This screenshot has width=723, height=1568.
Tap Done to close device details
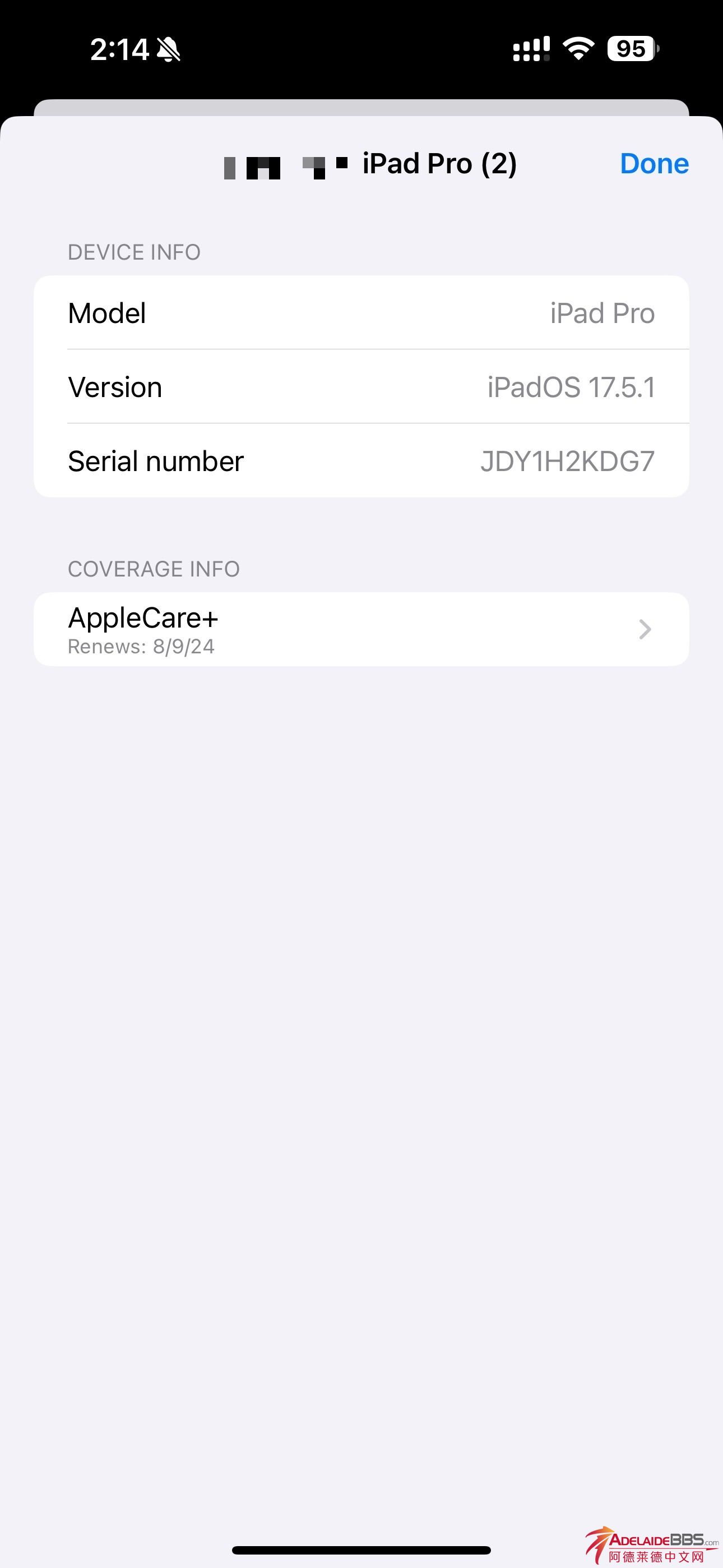[x=654, y=164]
